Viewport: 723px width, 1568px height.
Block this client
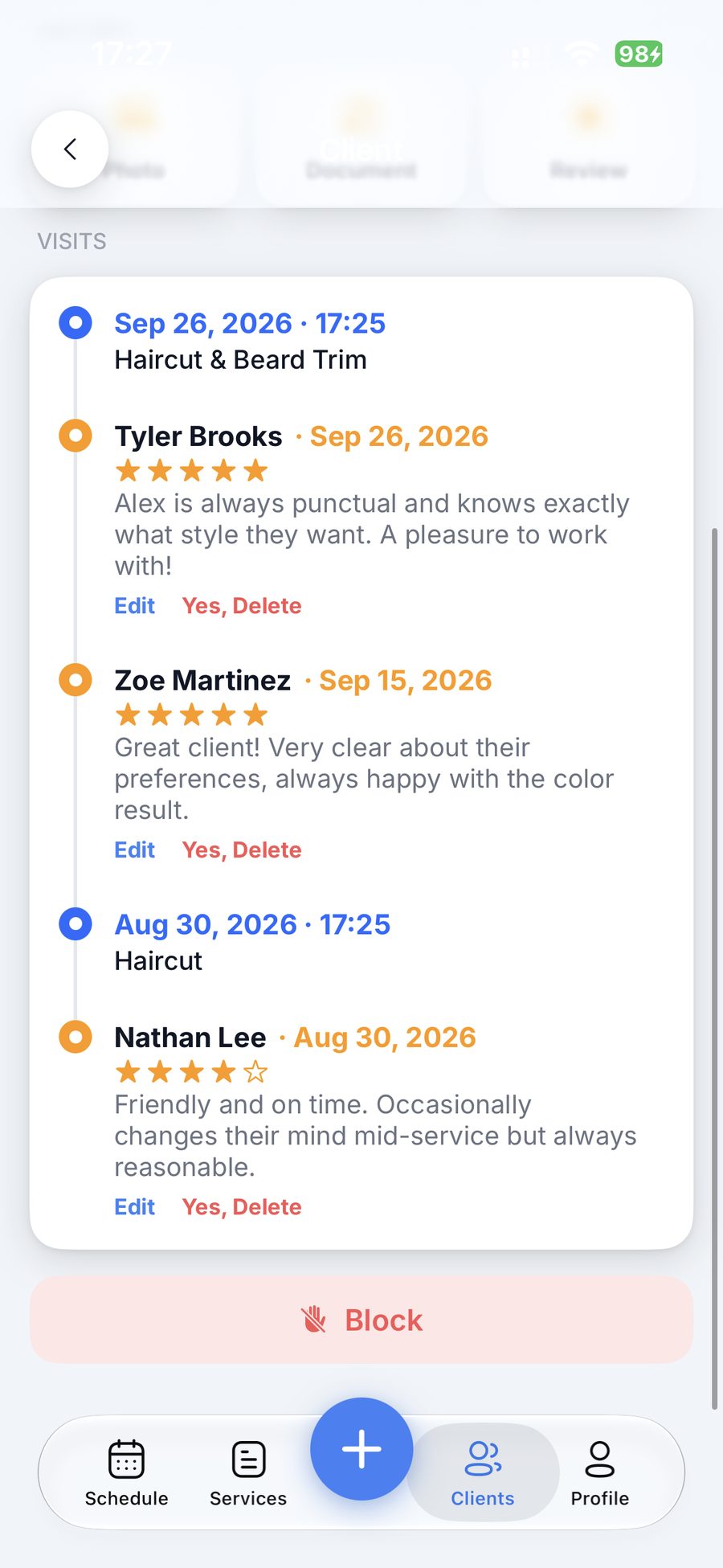point(361,1320)
